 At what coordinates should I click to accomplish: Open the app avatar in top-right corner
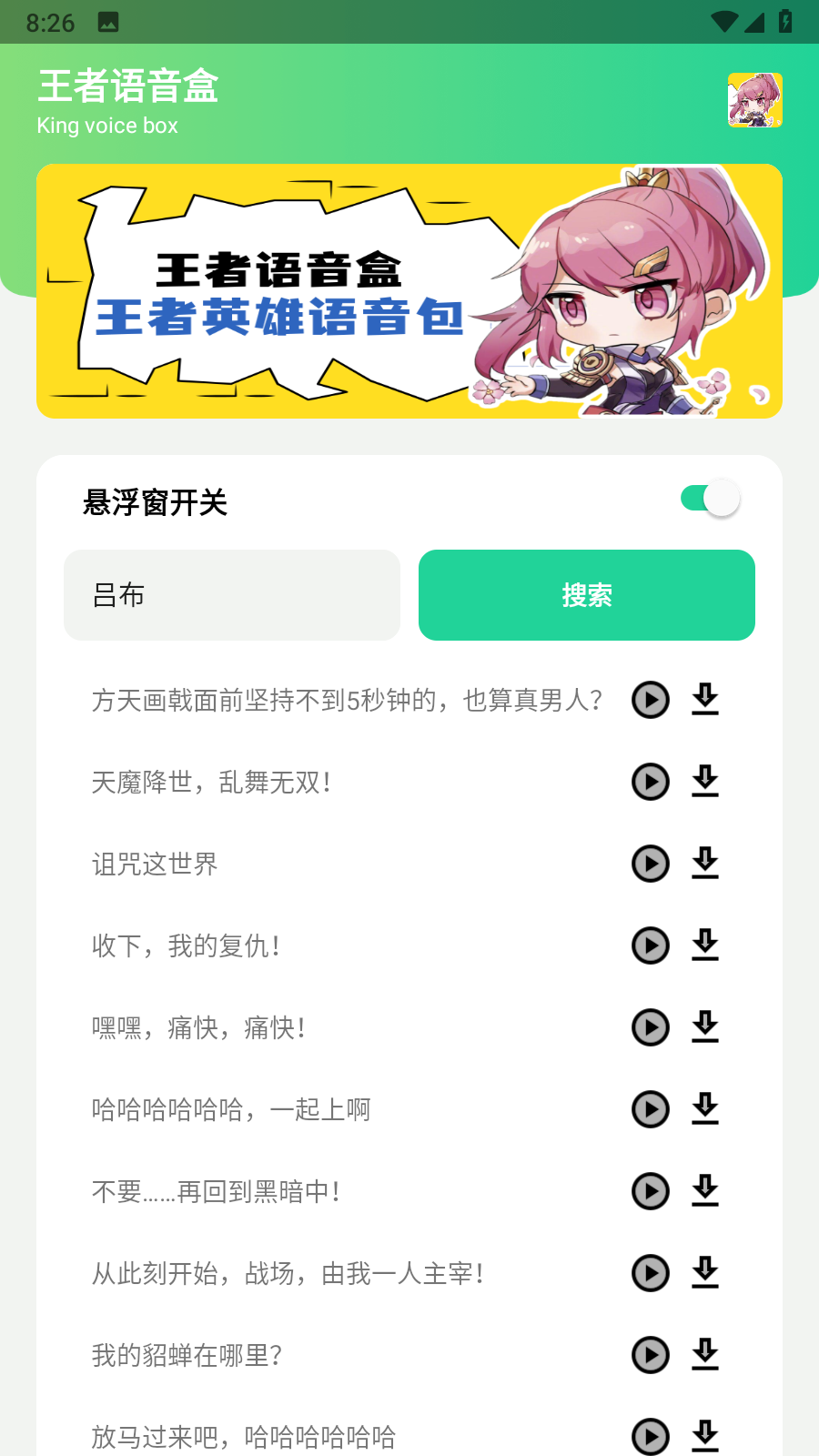(754, 102)
